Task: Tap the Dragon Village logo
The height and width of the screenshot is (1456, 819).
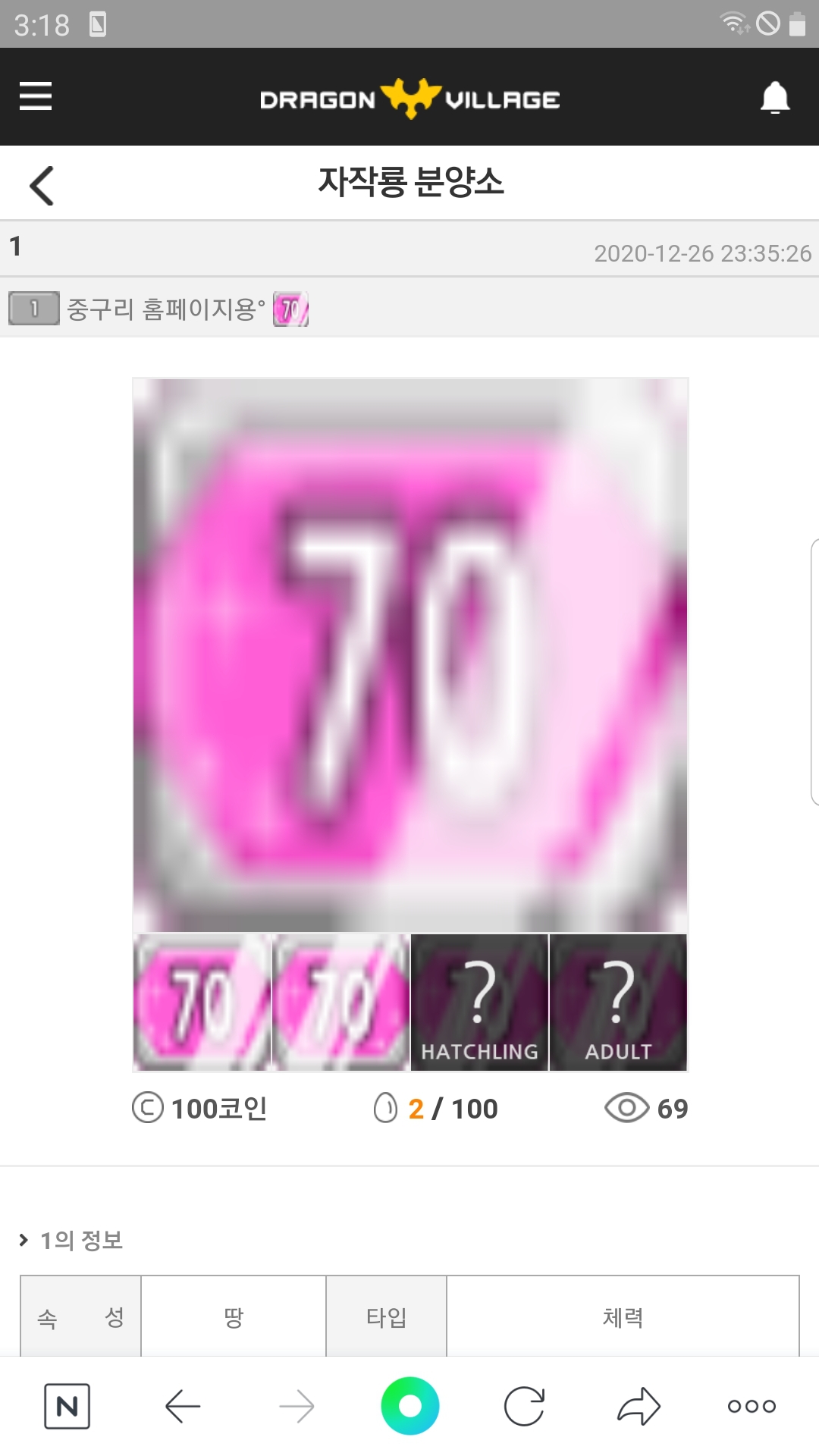Action: pyautogui.click(x=409, y=99)
